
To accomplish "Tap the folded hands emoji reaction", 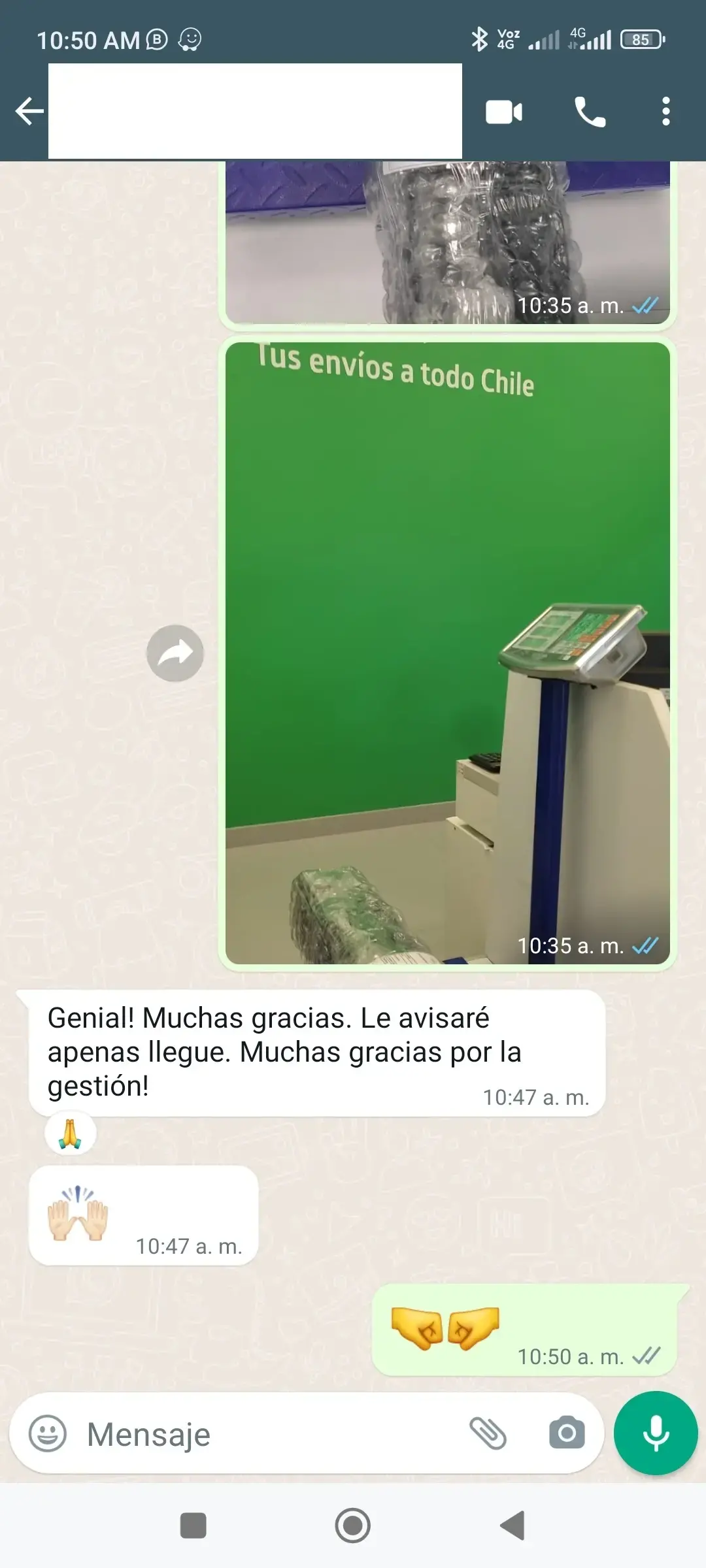I will point(69,1133).
